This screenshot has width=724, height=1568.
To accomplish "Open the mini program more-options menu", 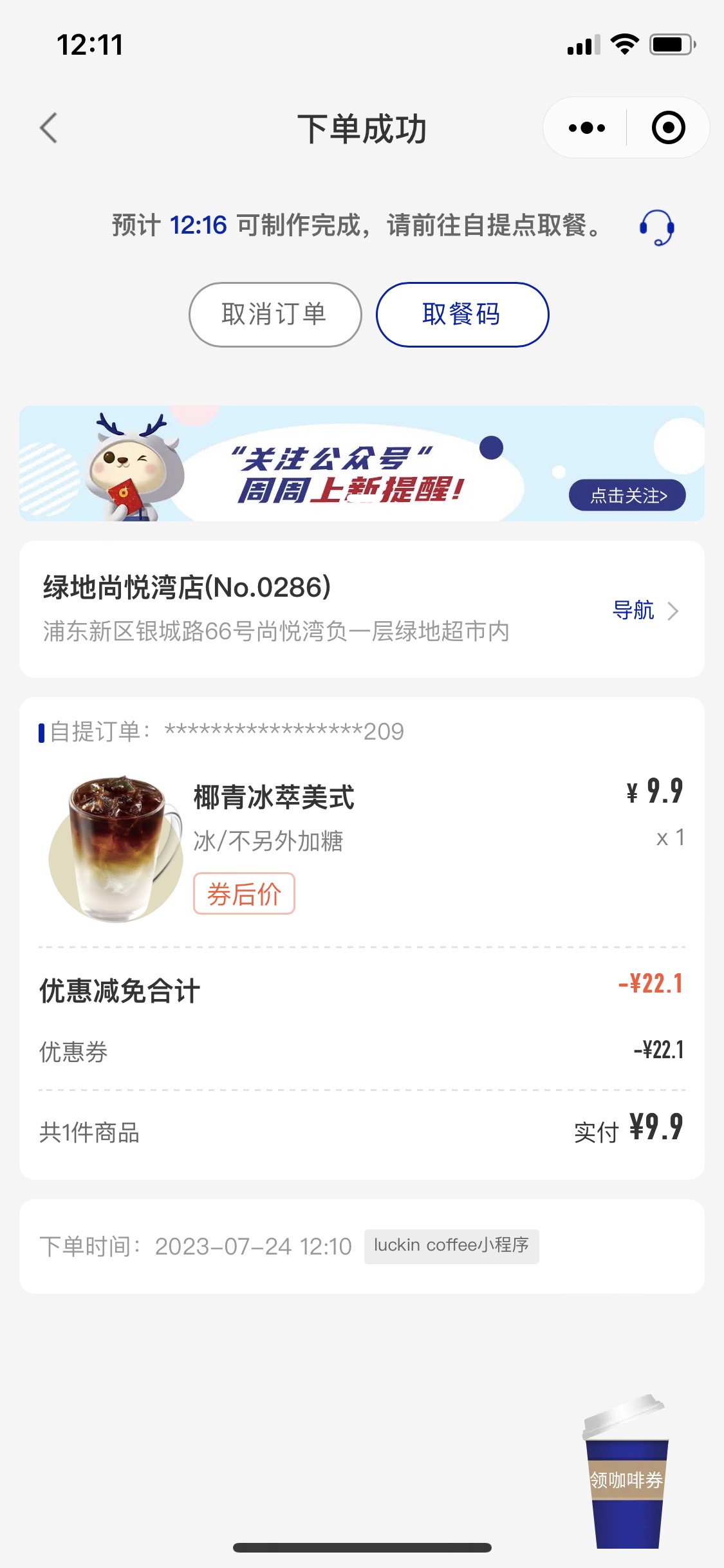I will tap(586, 127).
